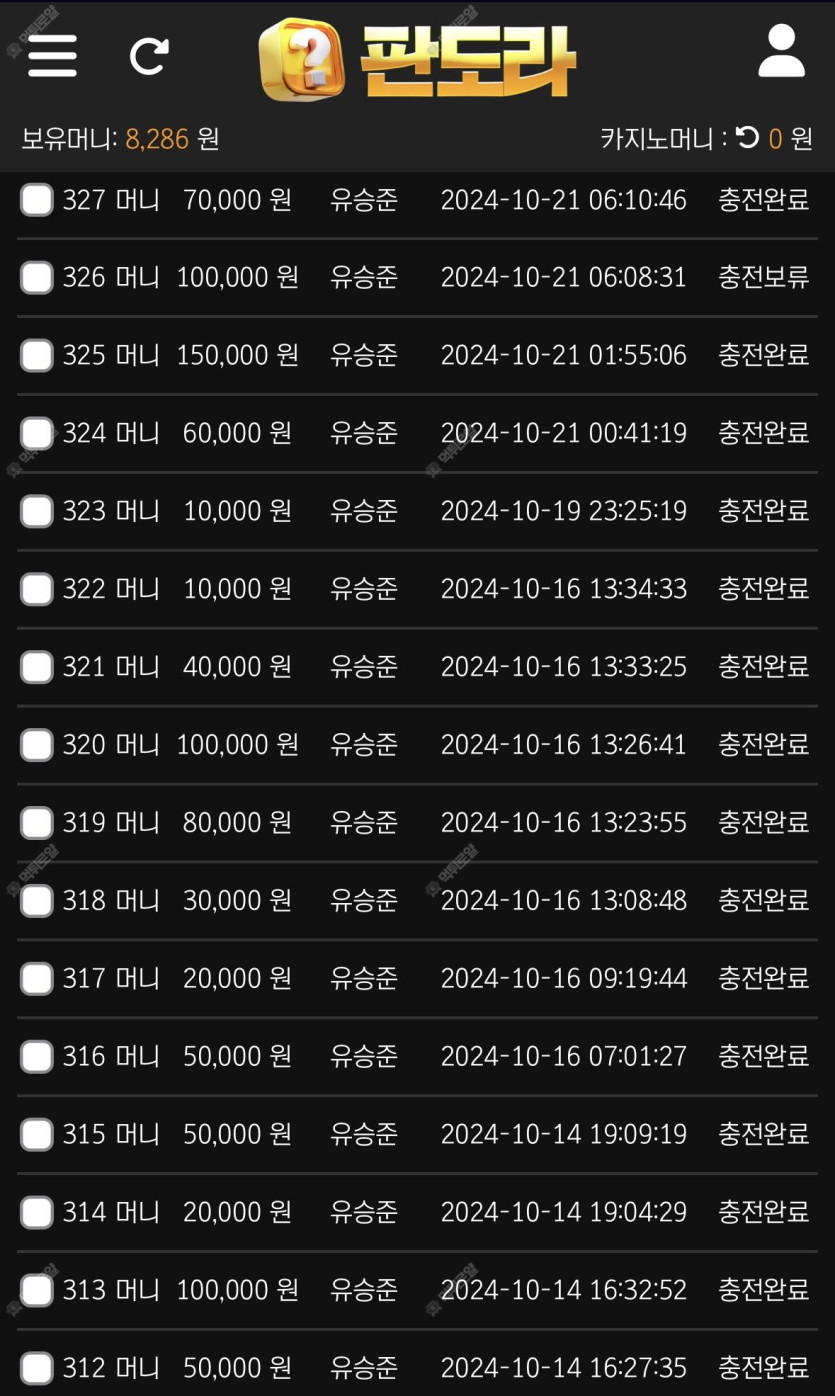Refresh casino money balance icon

pos(748,137)
